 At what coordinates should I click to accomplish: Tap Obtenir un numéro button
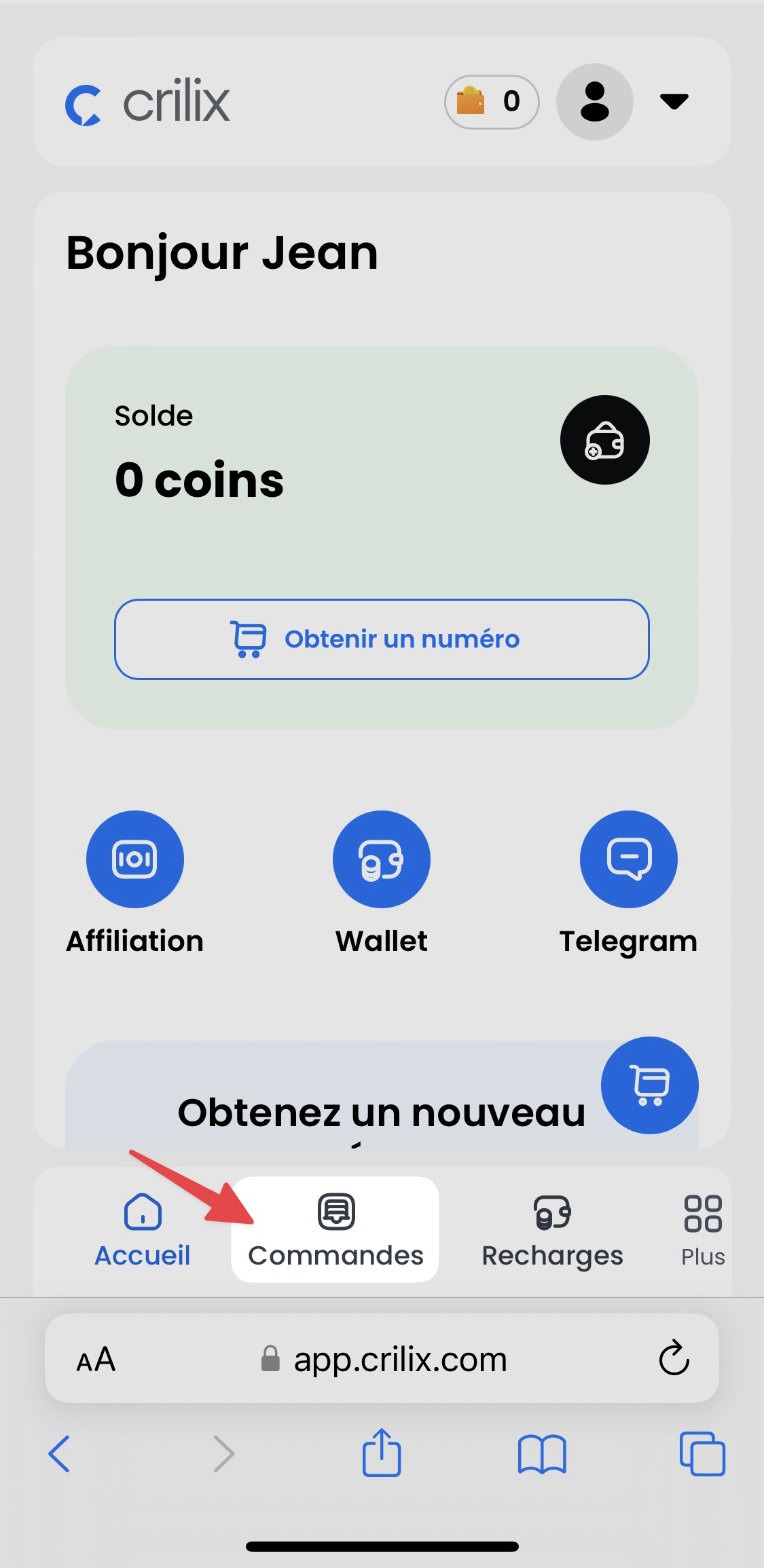382,639
